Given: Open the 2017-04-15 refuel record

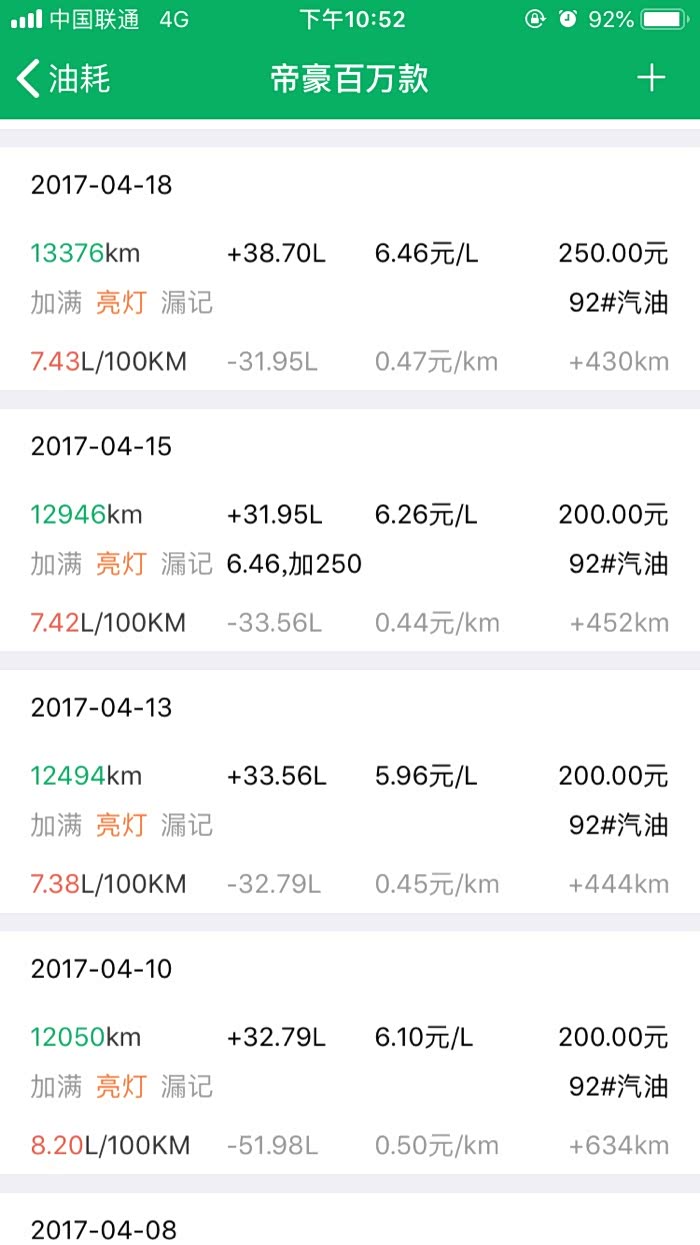Looking at the screenshot, I should (350, 531).
